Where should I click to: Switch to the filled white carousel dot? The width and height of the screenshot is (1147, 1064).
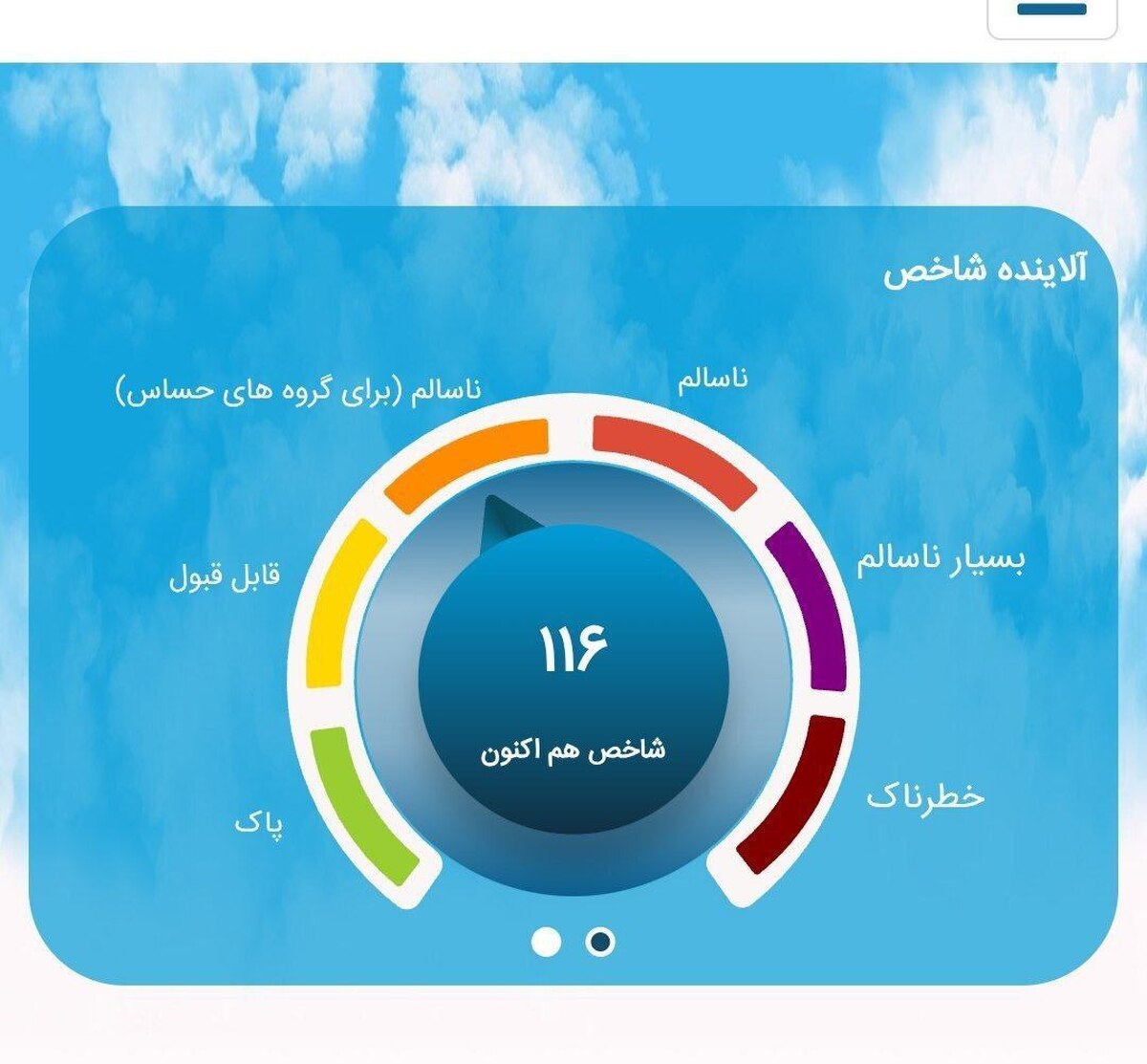(546, 942)
